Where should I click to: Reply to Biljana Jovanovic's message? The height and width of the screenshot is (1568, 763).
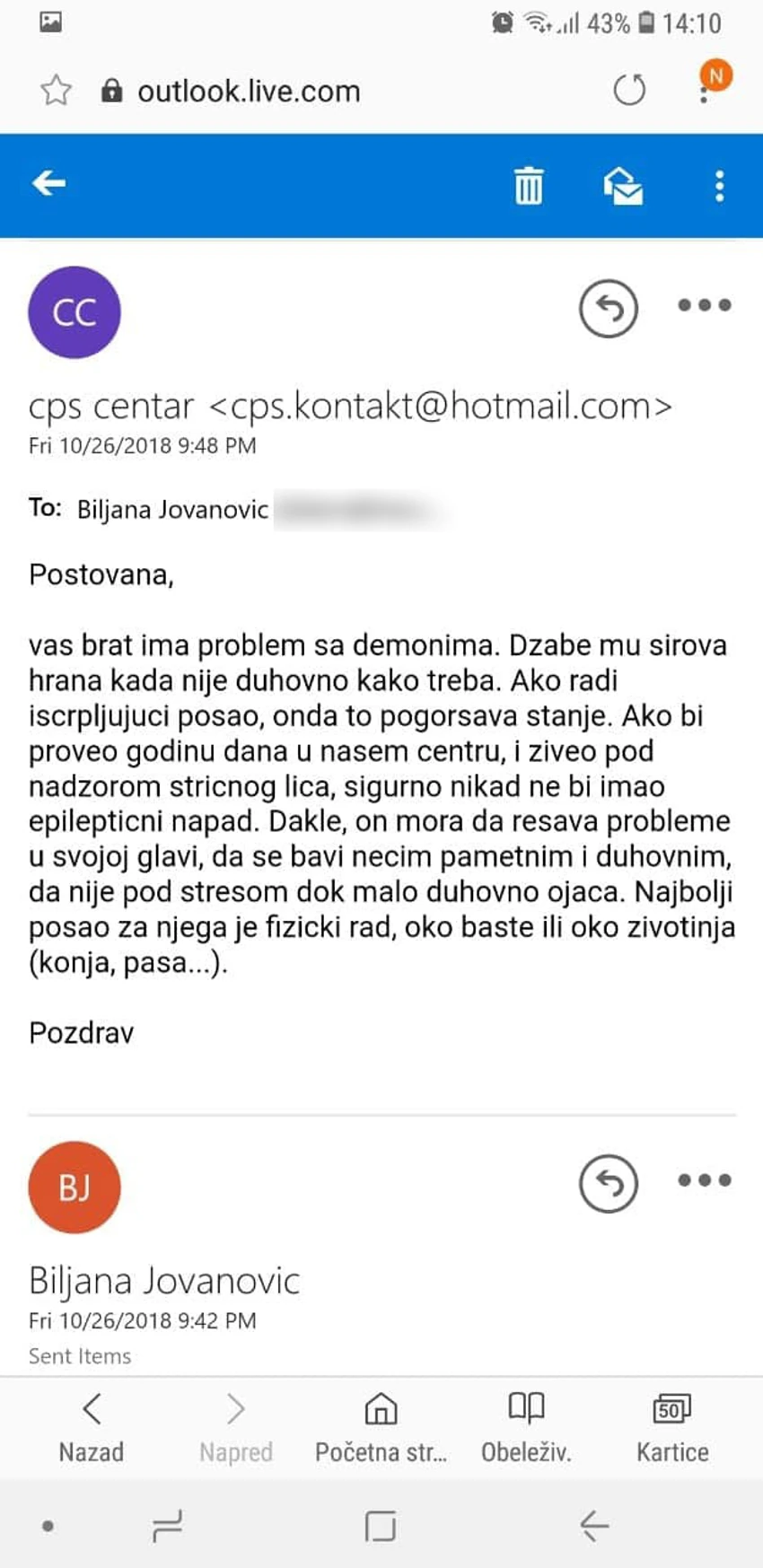point(609,1184)
